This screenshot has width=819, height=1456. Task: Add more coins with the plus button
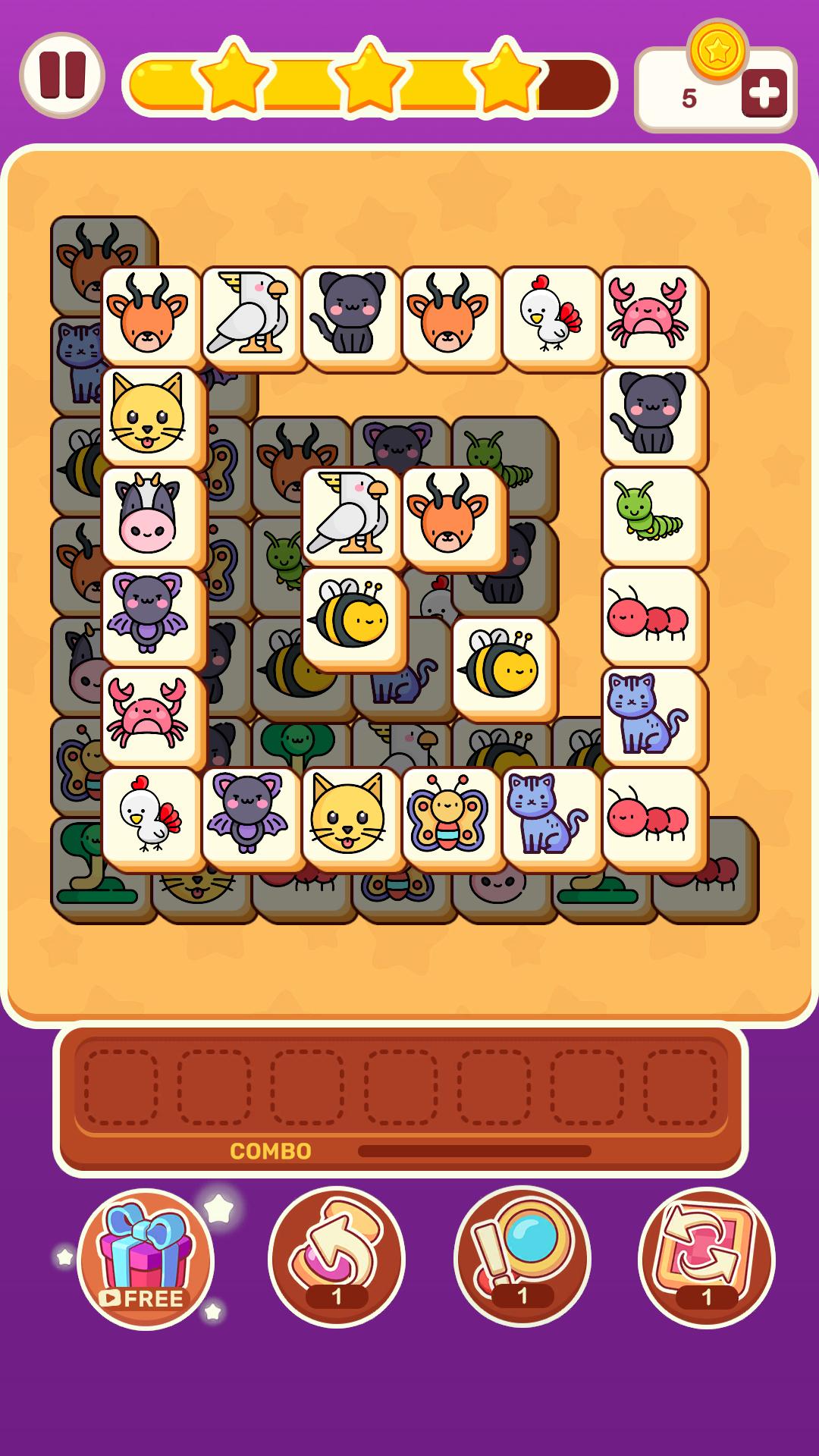pos(764,93)
